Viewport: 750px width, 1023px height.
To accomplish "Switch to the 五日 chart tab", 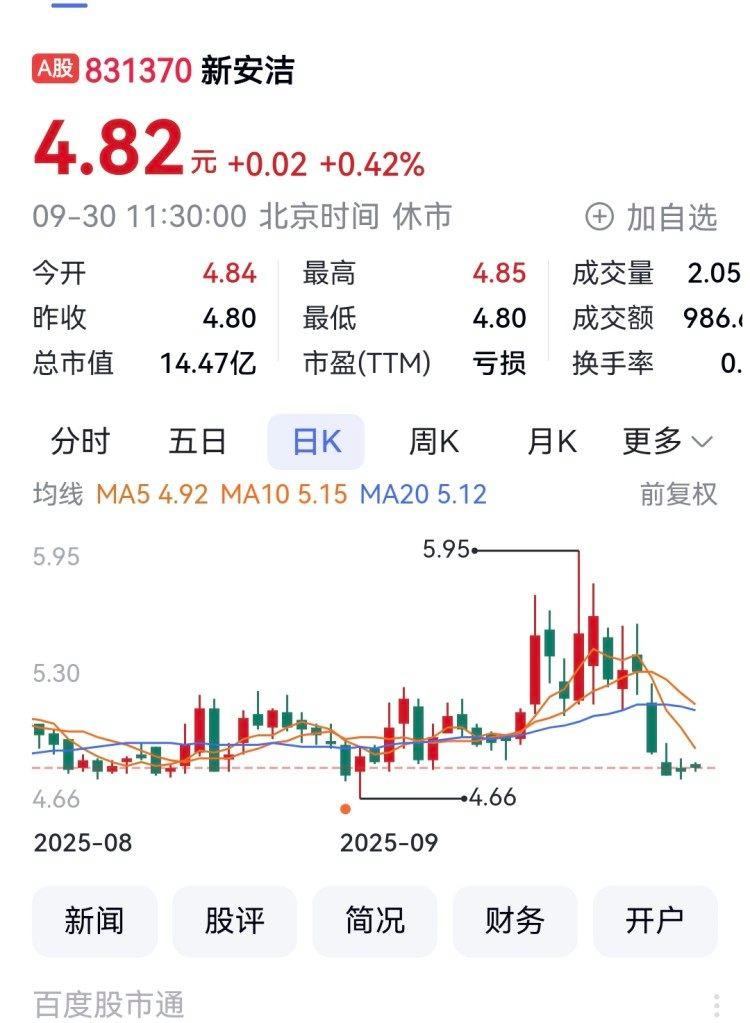I will tap(198, 441).
